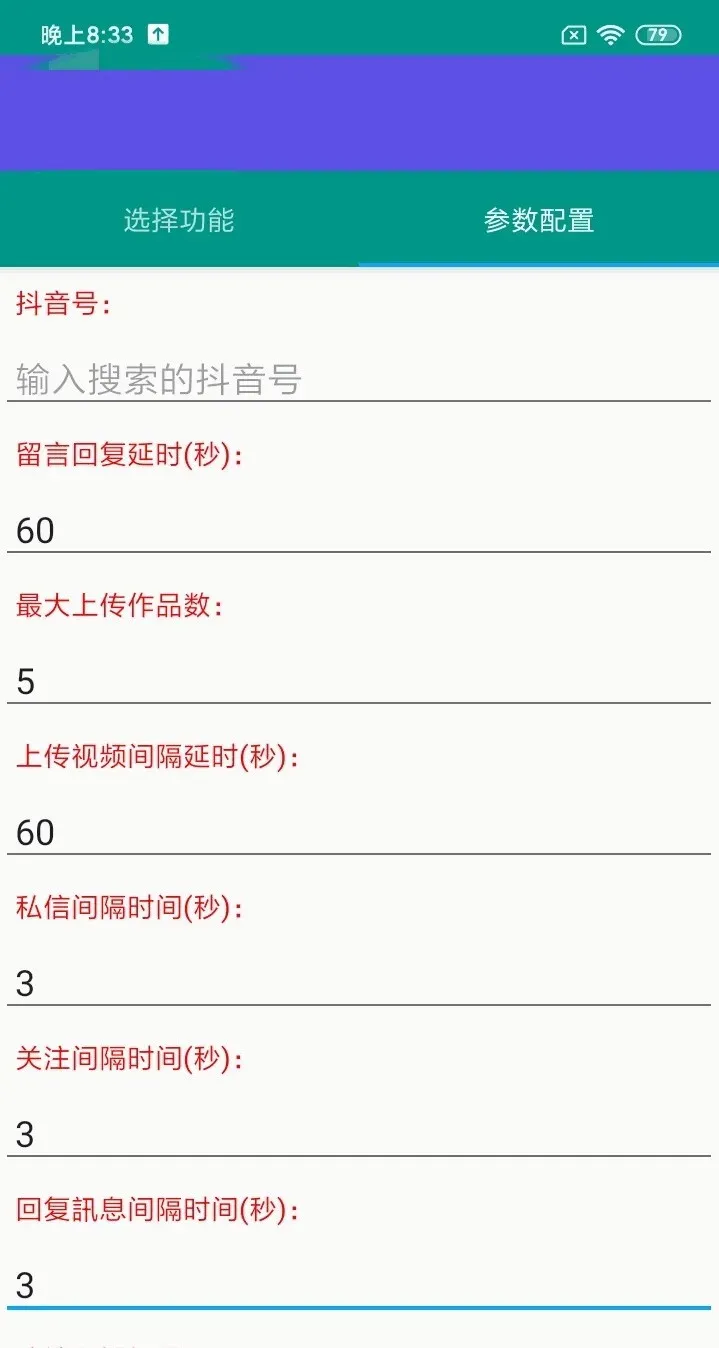Select the 参数配置 tab
Viewport: 719px width, 1348px height.
(x=539, y=220)
